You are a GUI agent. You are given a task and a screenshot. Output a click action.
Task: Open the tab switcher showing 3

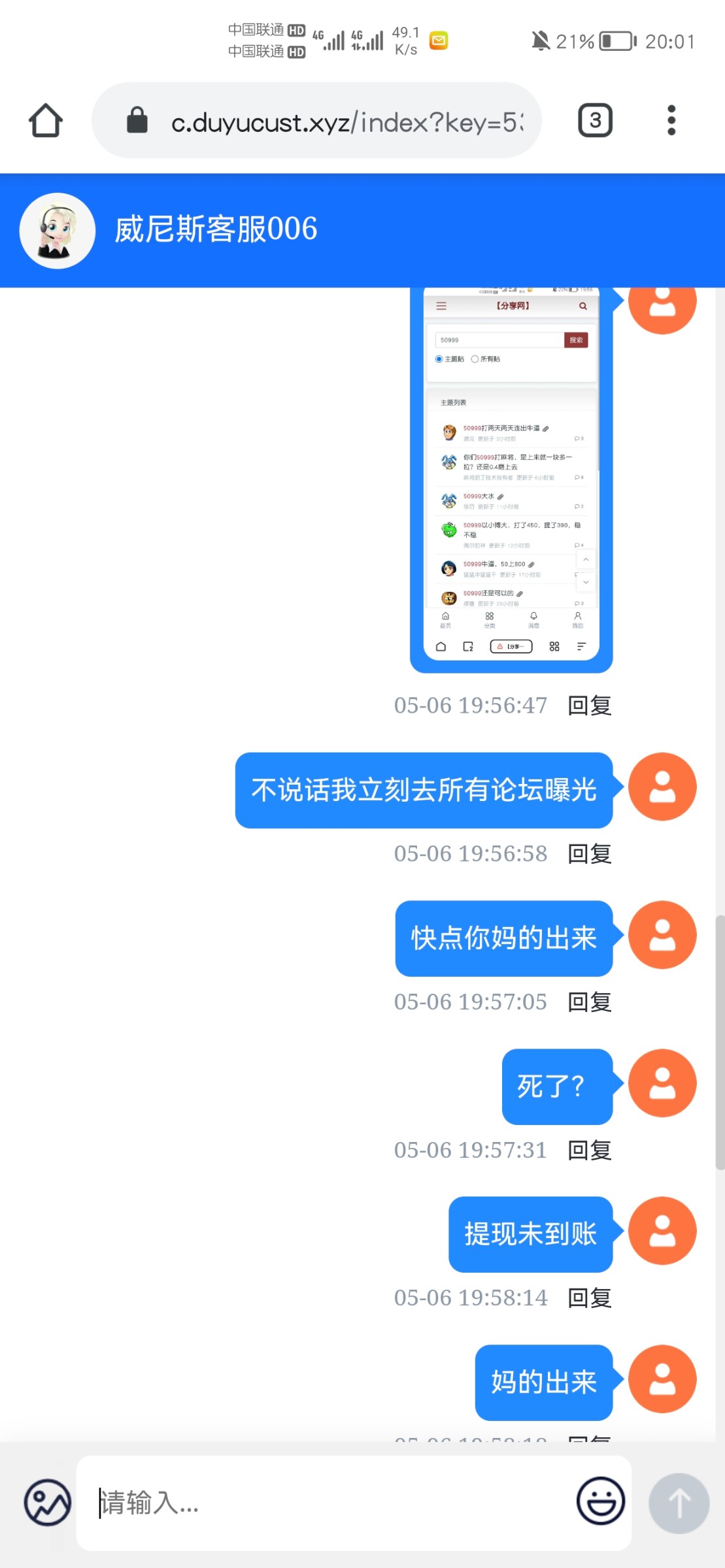[595, 120]
